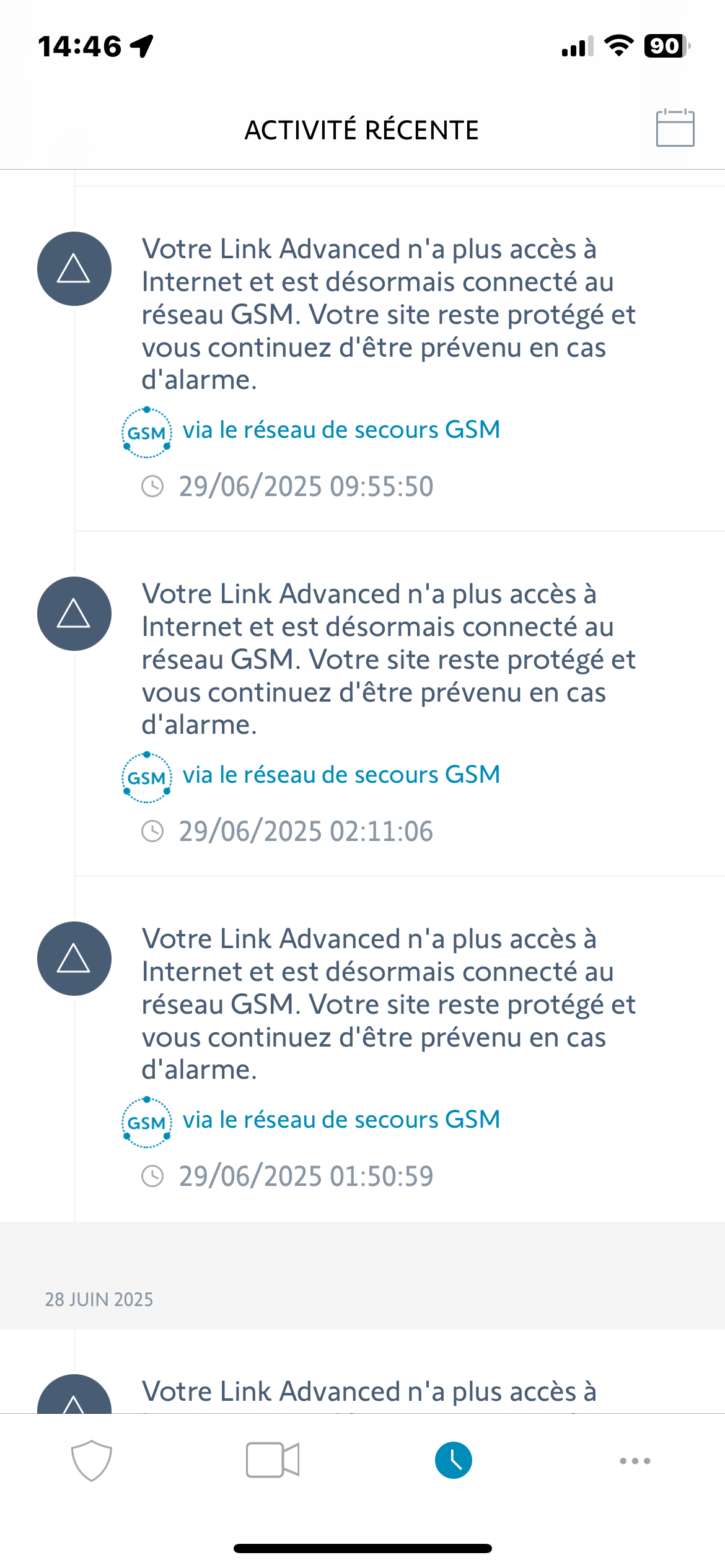The image size is (725, 1568).
Task: Open the calendar date filter
Action: point(675,128)
